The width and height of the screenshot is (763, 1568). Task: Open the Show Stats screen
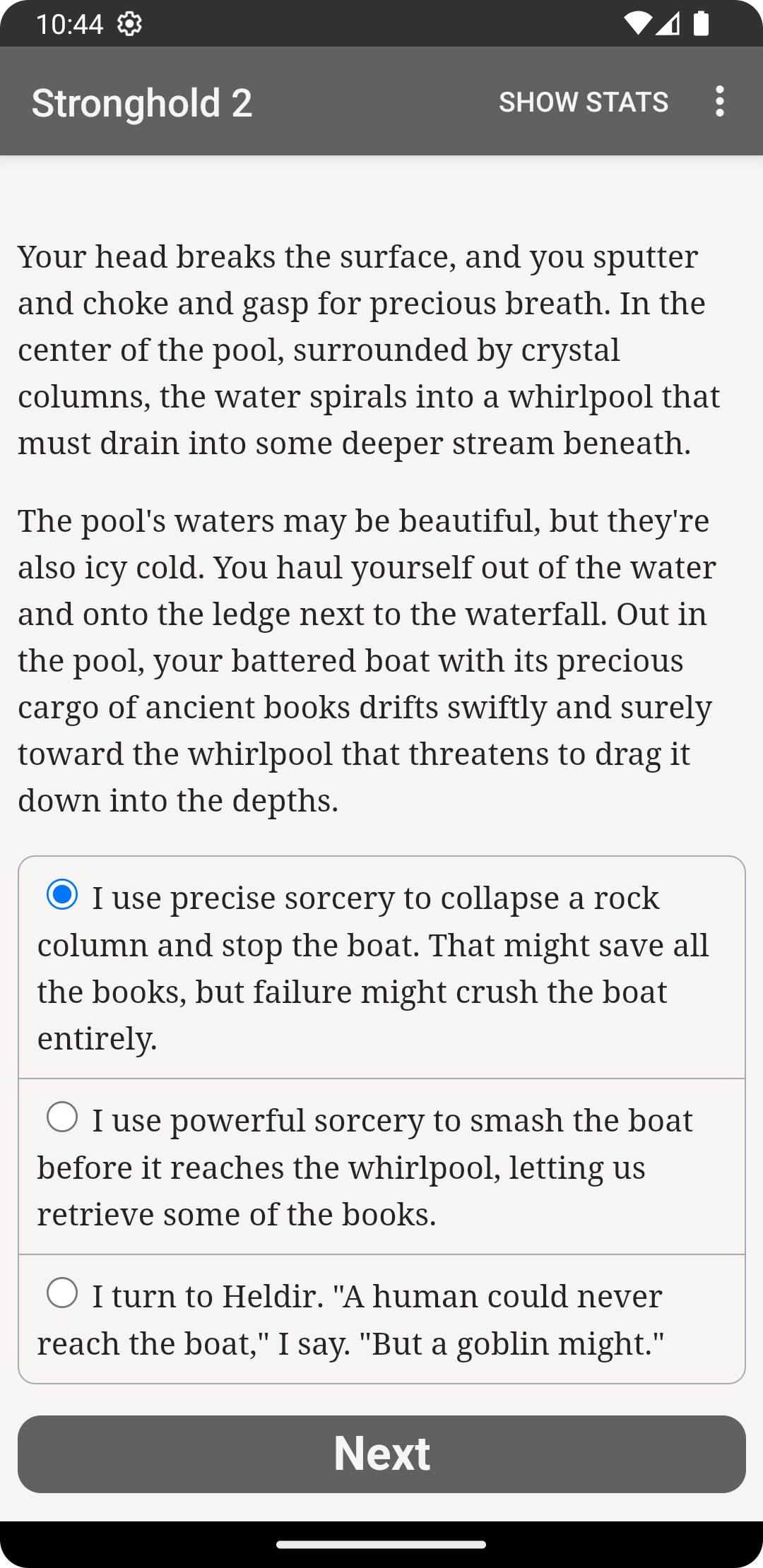(583, 102)
